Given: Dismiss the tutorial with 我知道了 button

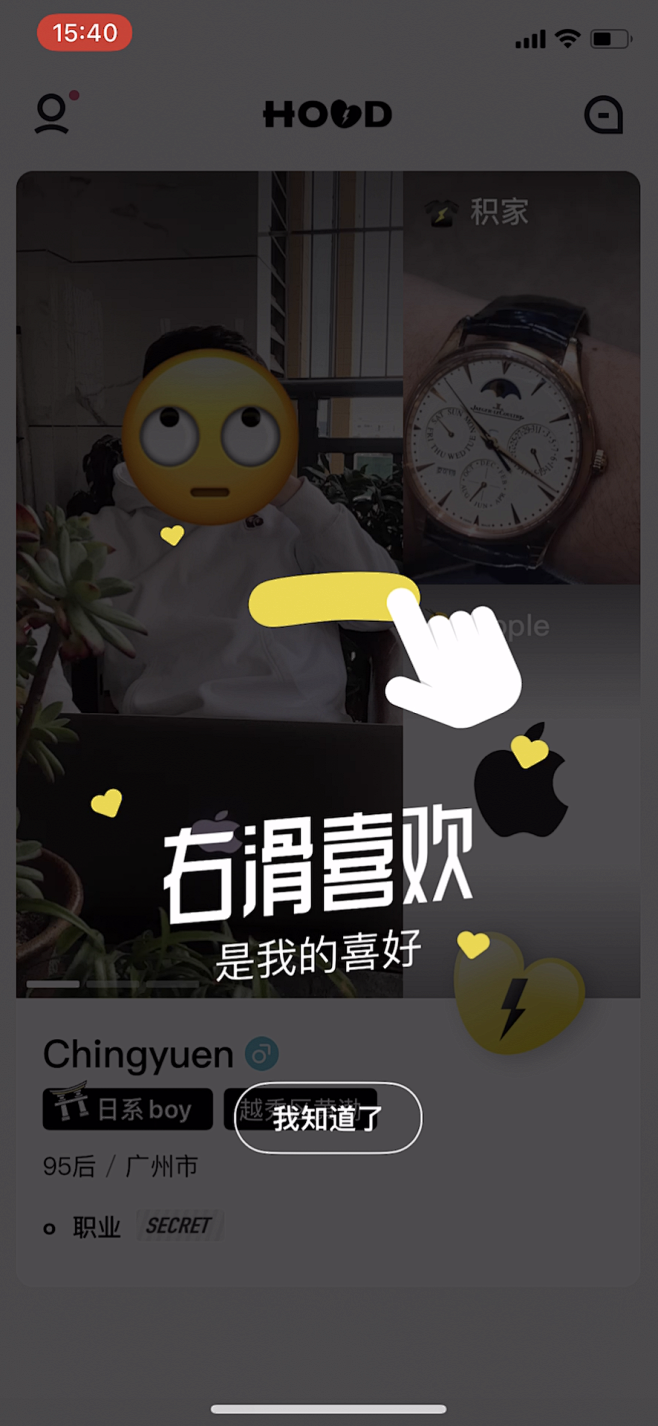Looking at the screenshot, I should coord(328,1118).
